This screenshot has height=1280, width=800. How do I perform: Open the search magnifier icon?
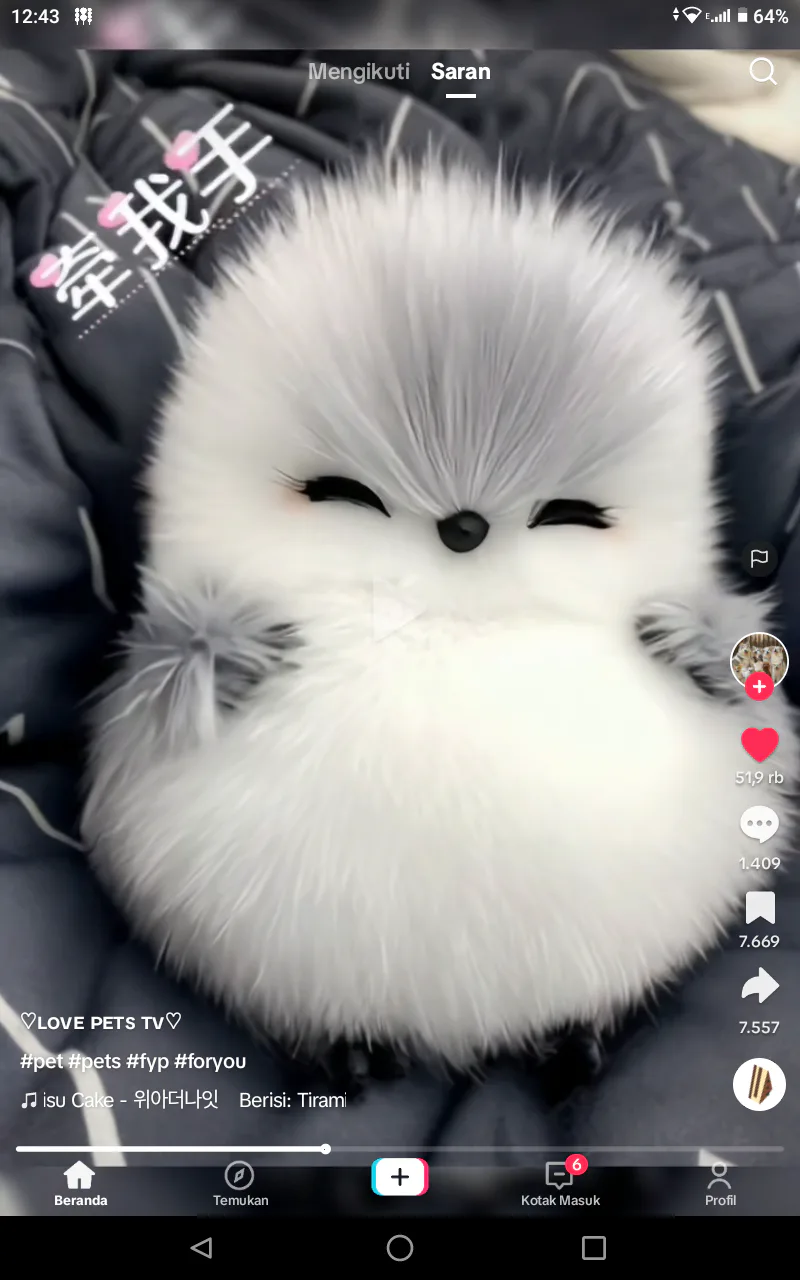[763, 71]
